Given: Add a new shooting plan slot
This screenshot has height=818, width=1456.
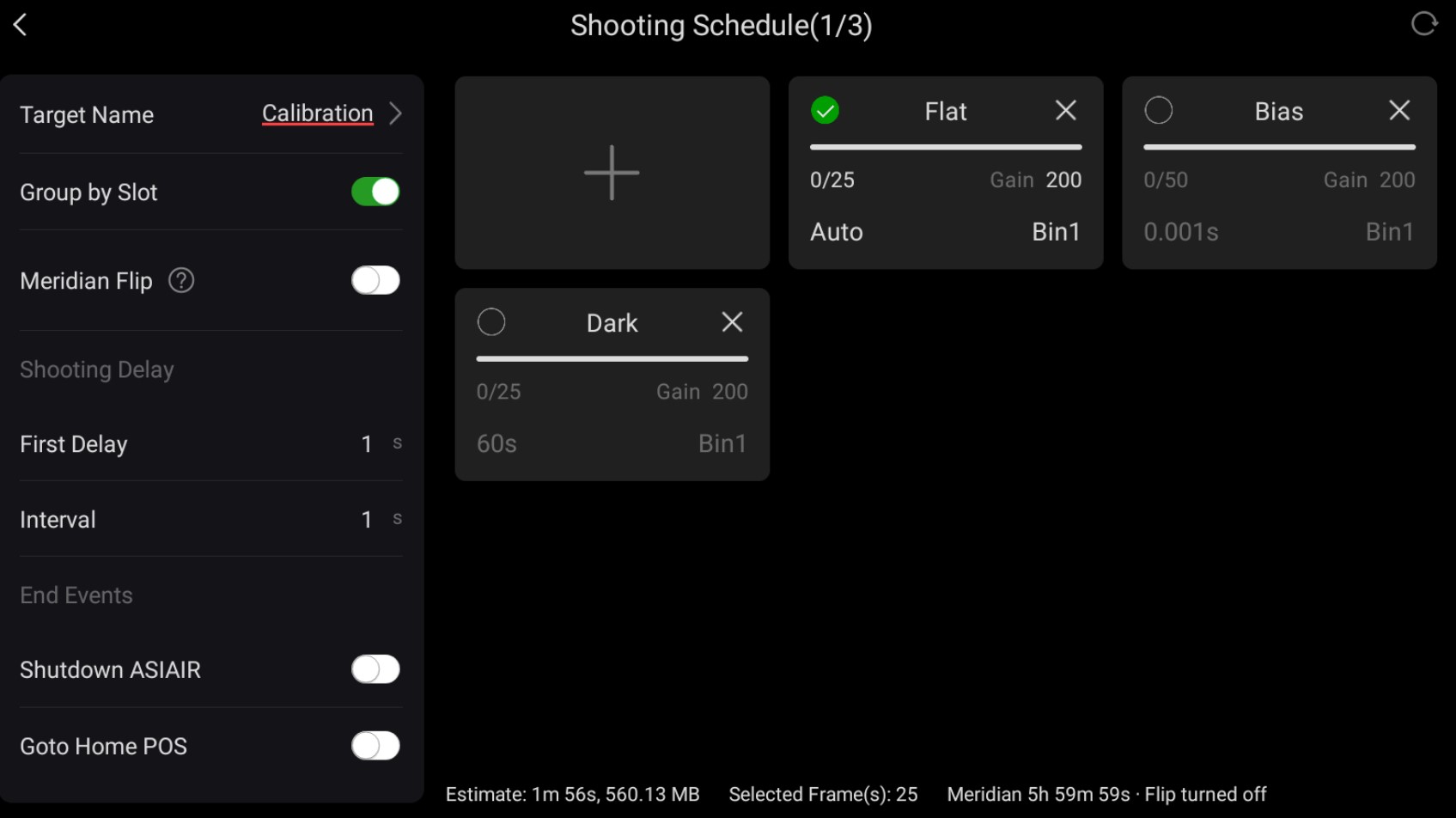Looking at the screenshot, I should tap(612, 173).
